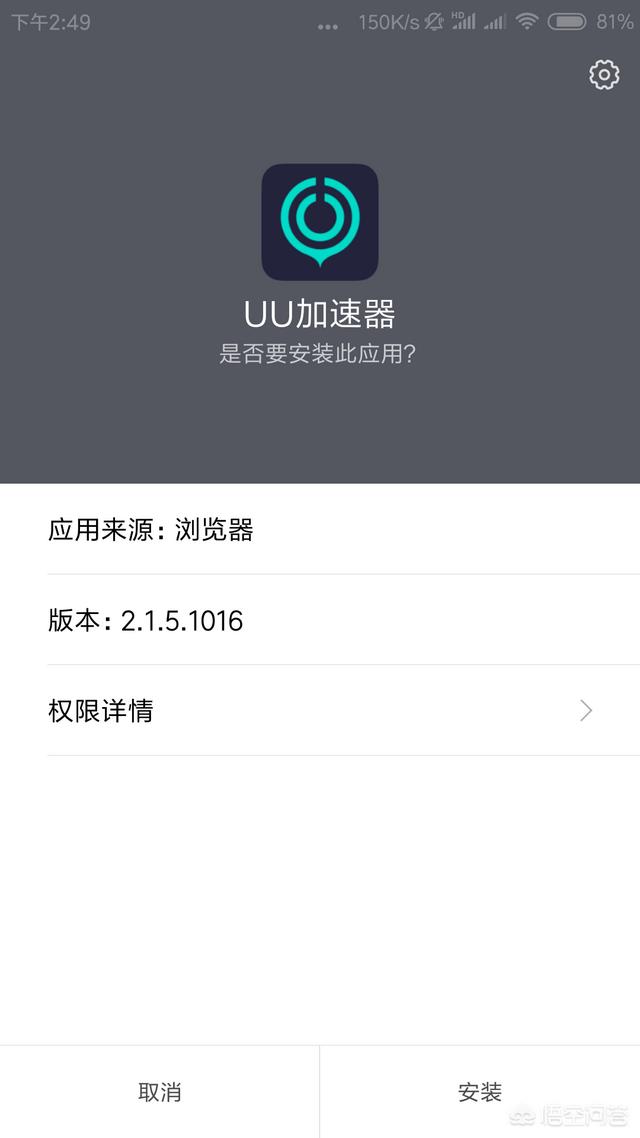Tap 安装 to install UU加速器
The width and height of the screenshot is (640, 1138).
(480, 1092)
